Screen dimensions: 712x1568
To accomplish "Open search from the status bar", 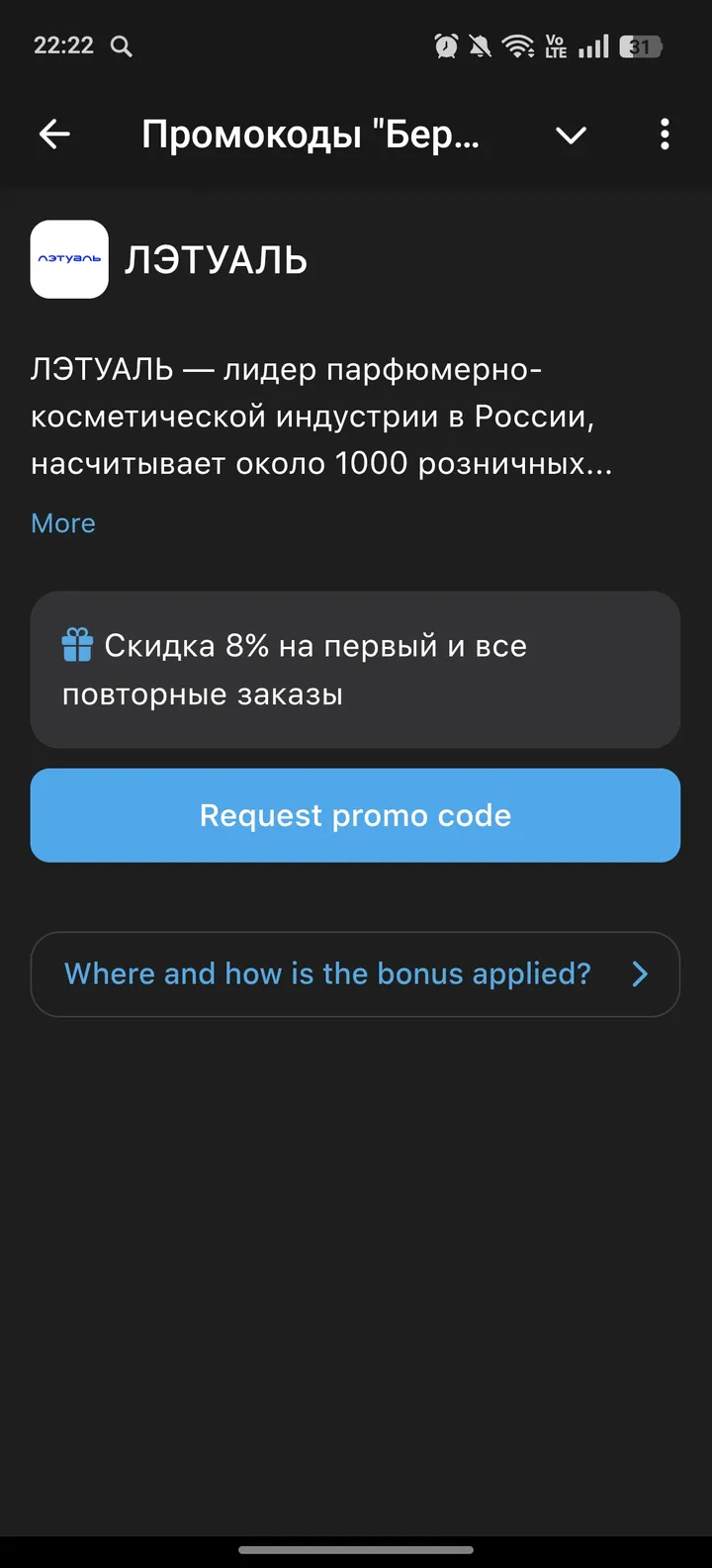I will [121, 46].
